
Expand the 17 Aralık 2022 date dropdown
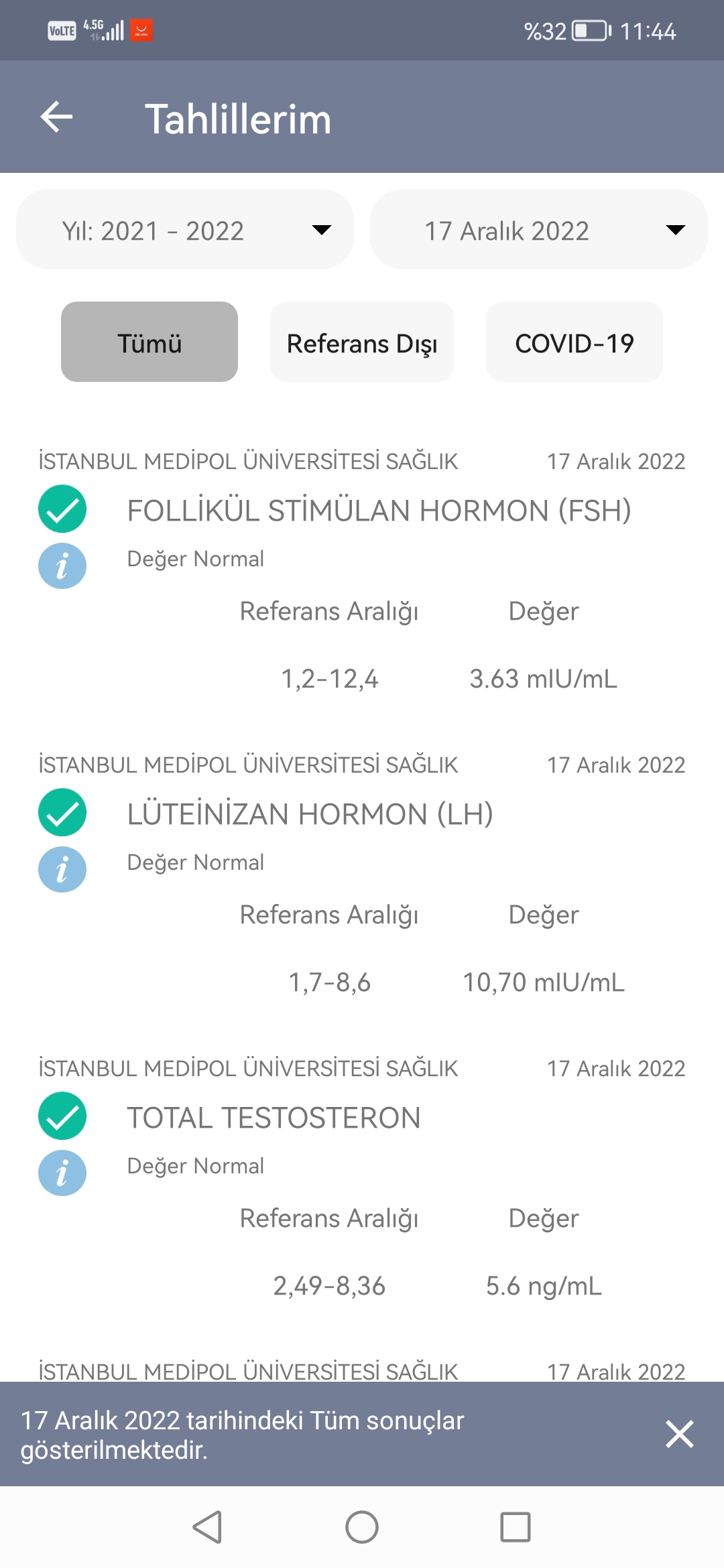tap(539, 230)
